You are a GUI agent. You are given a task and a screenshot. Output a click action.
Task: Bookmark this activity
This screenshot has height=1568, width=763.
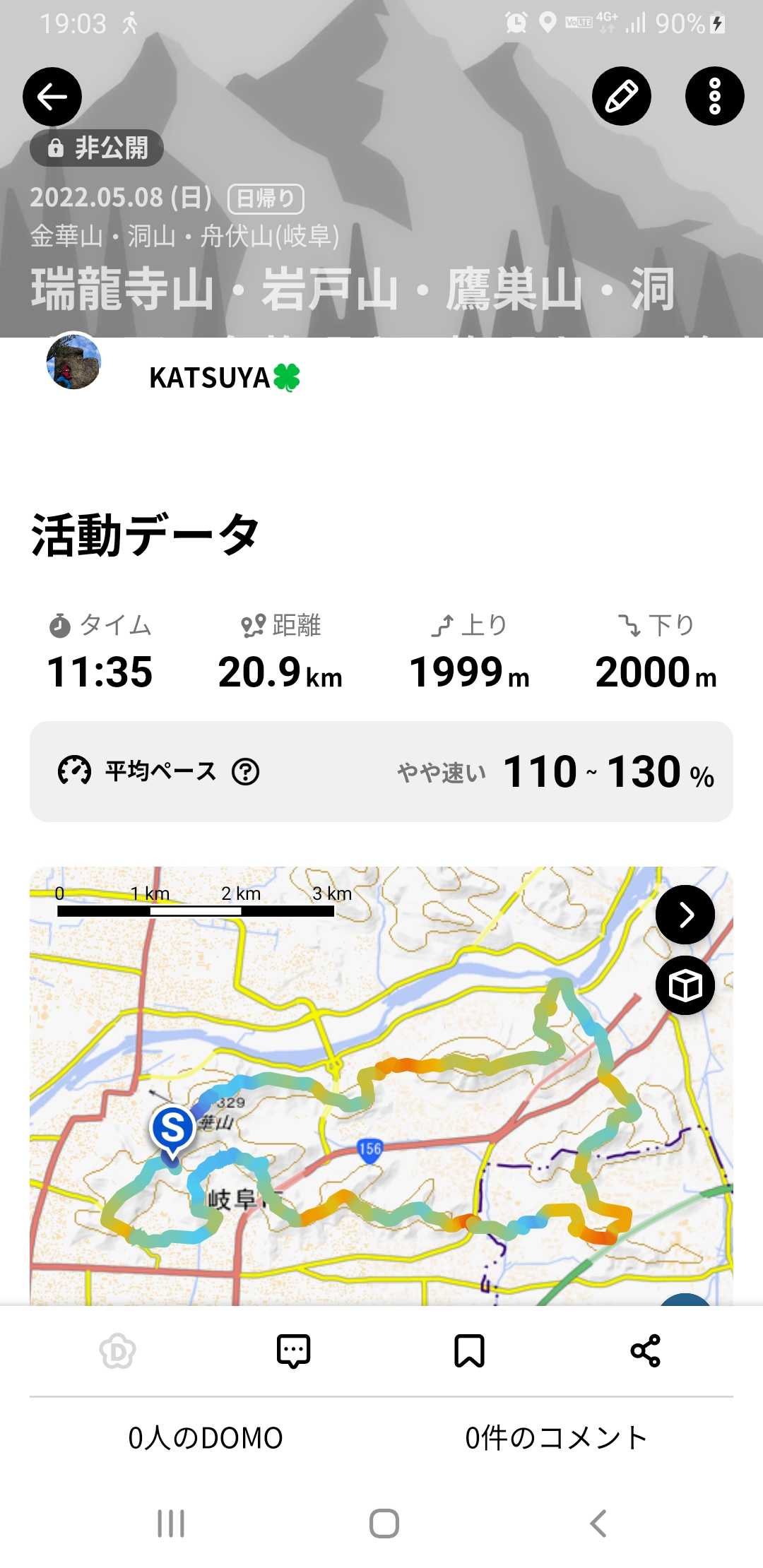coord(469,1351)
